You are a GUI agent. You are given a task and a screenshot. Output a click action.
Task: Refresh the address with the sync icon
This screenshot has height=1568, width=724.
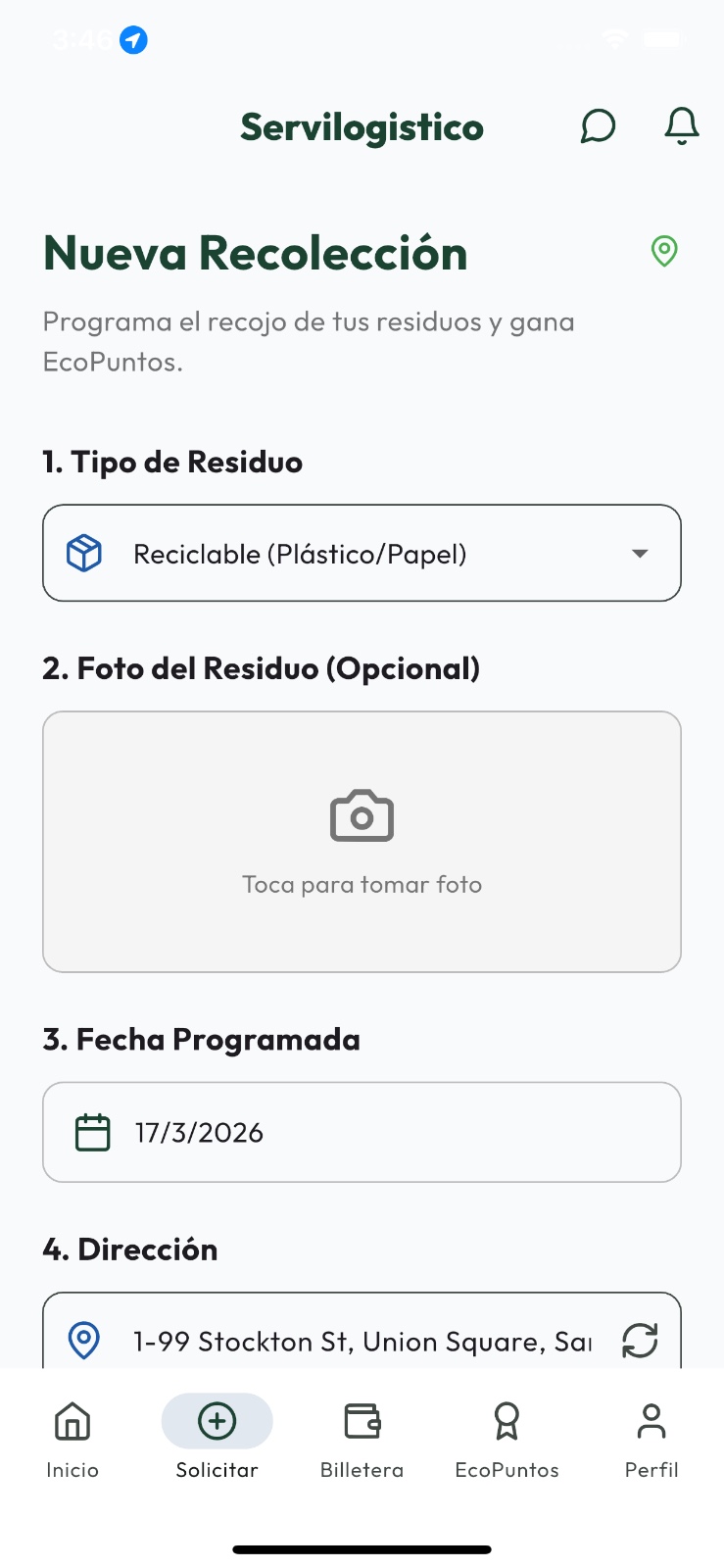click(640, 1341)
